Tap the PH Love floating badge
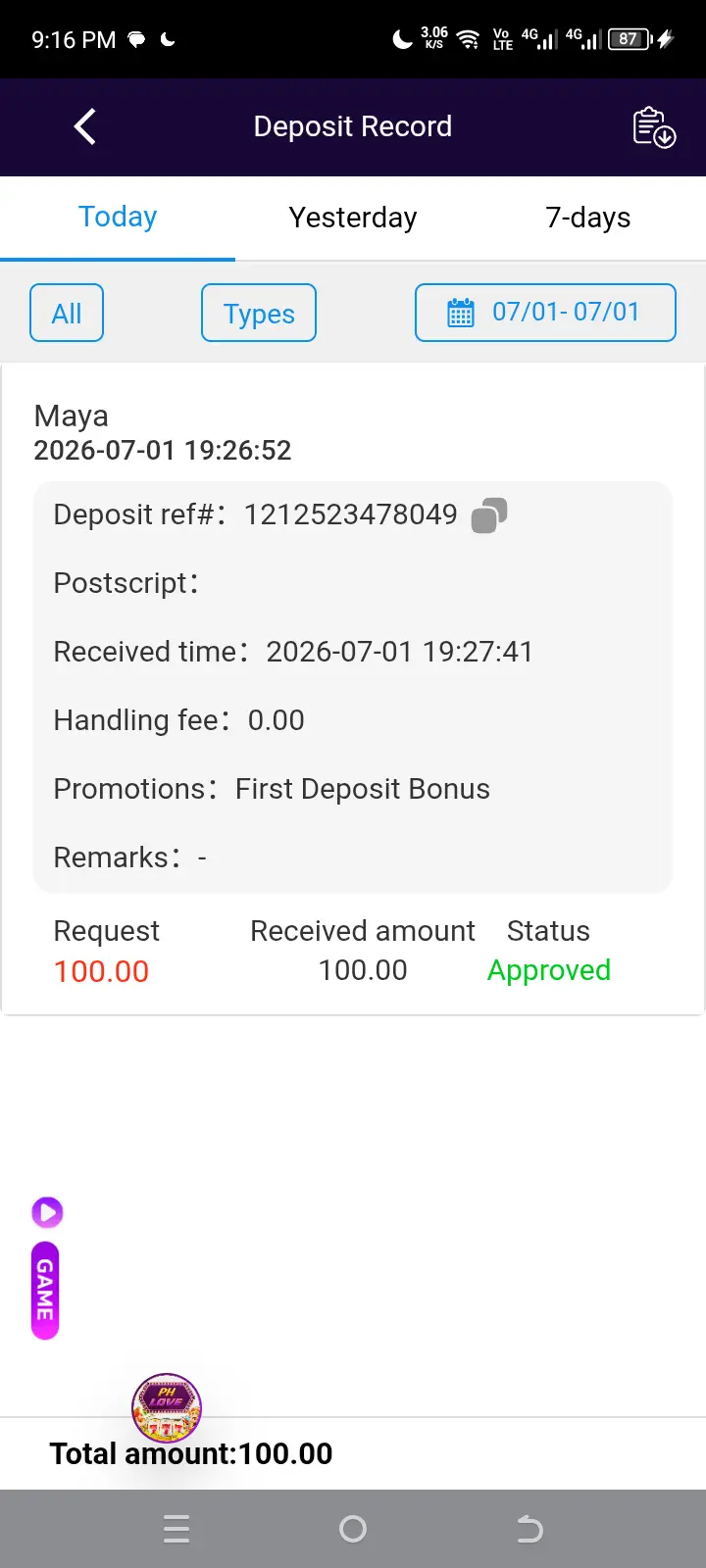706x1568 pixels. click(167, 1407)
